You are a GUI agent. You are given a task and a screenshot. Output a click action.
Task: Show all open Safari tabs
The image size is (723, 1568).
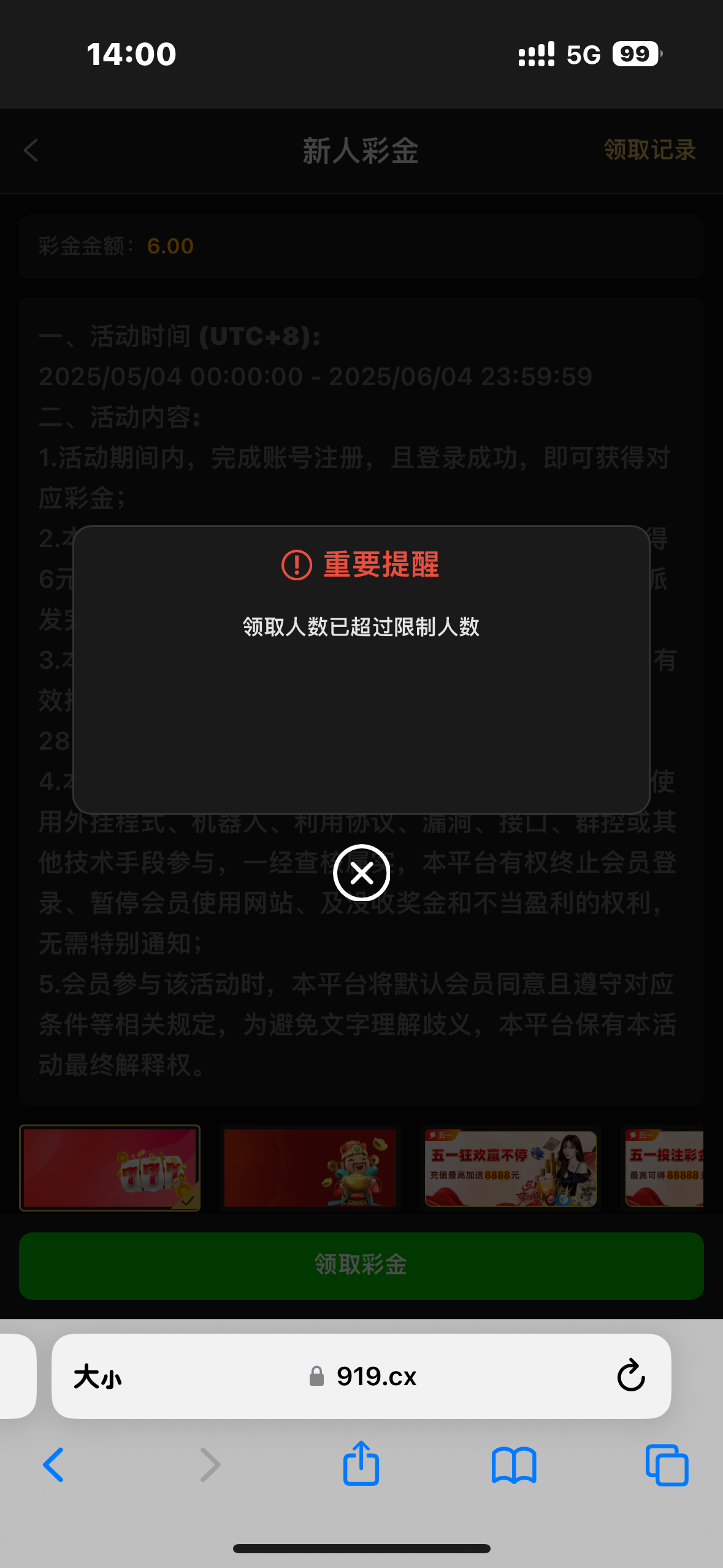point(667,1465)
